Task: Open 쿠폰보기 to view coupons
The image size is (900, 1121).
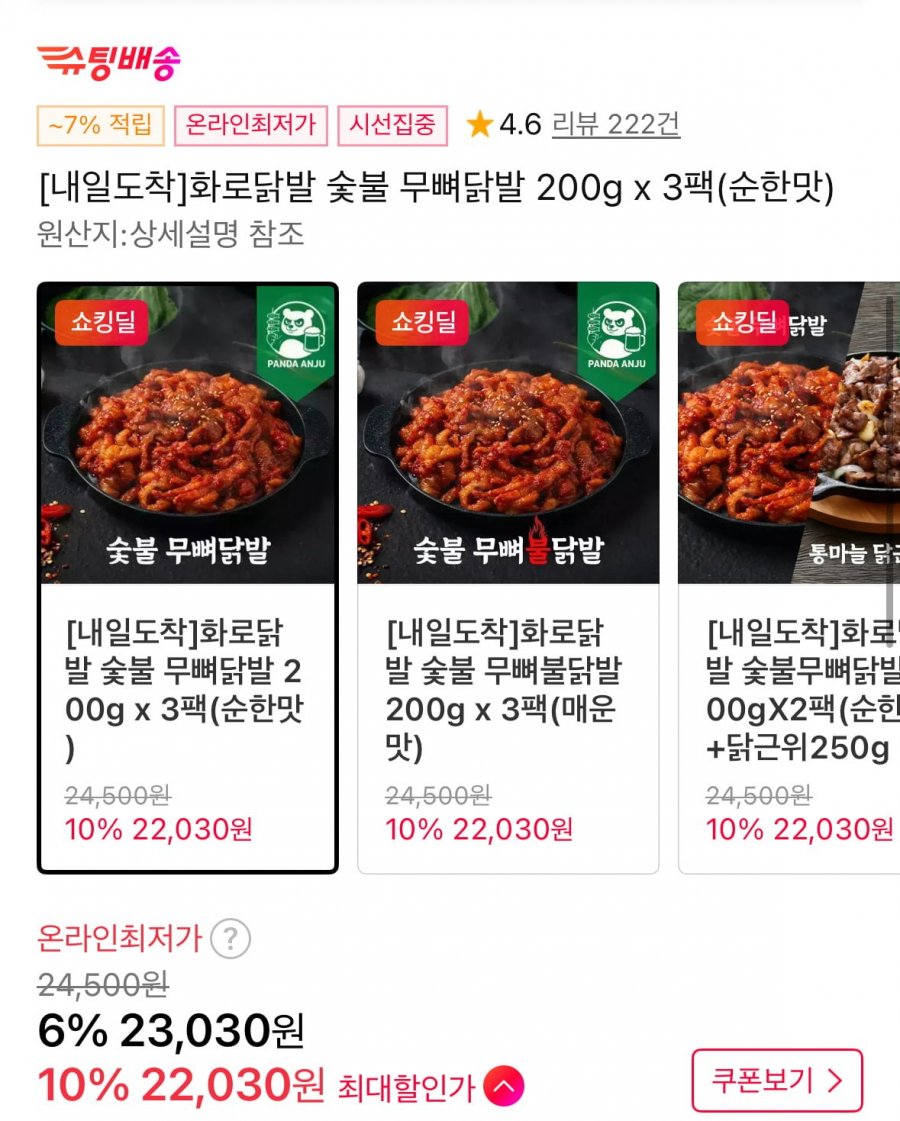Action: point(777,1080)
